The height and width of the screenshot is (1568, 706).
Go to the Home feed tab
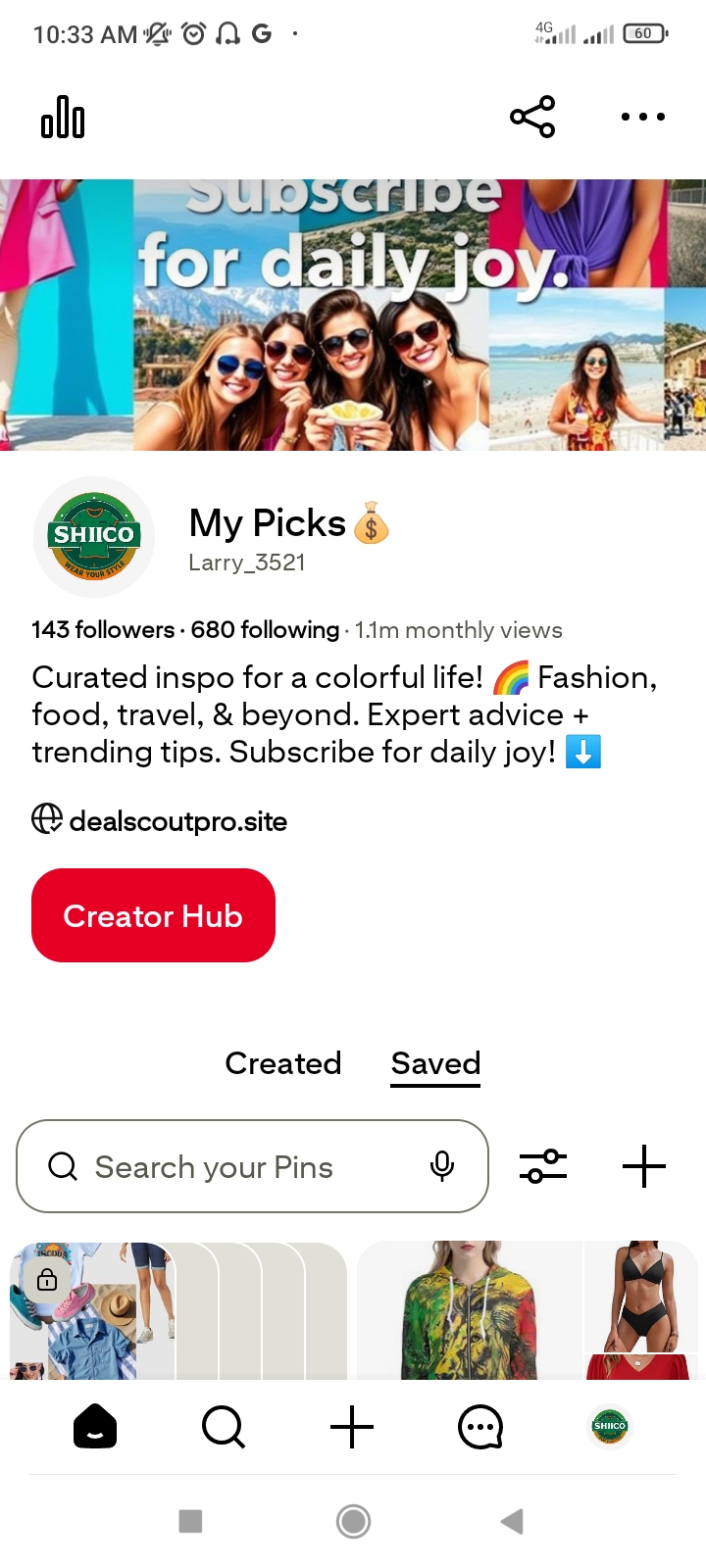95,1427
